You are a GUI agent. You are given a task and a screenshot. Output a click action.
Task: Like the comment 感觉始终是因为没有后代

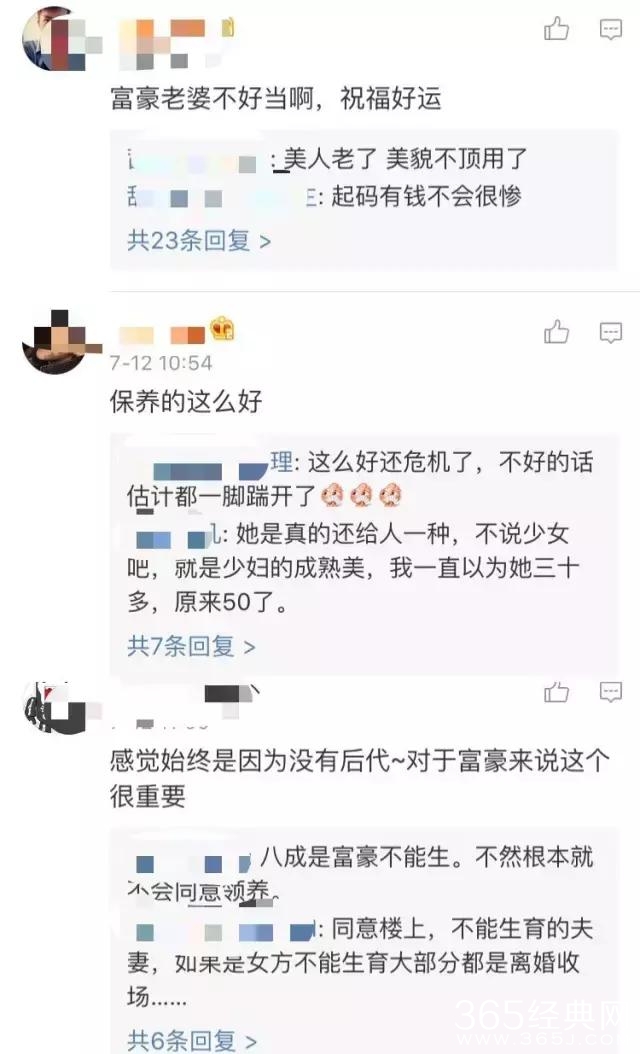tap(556, 692)
